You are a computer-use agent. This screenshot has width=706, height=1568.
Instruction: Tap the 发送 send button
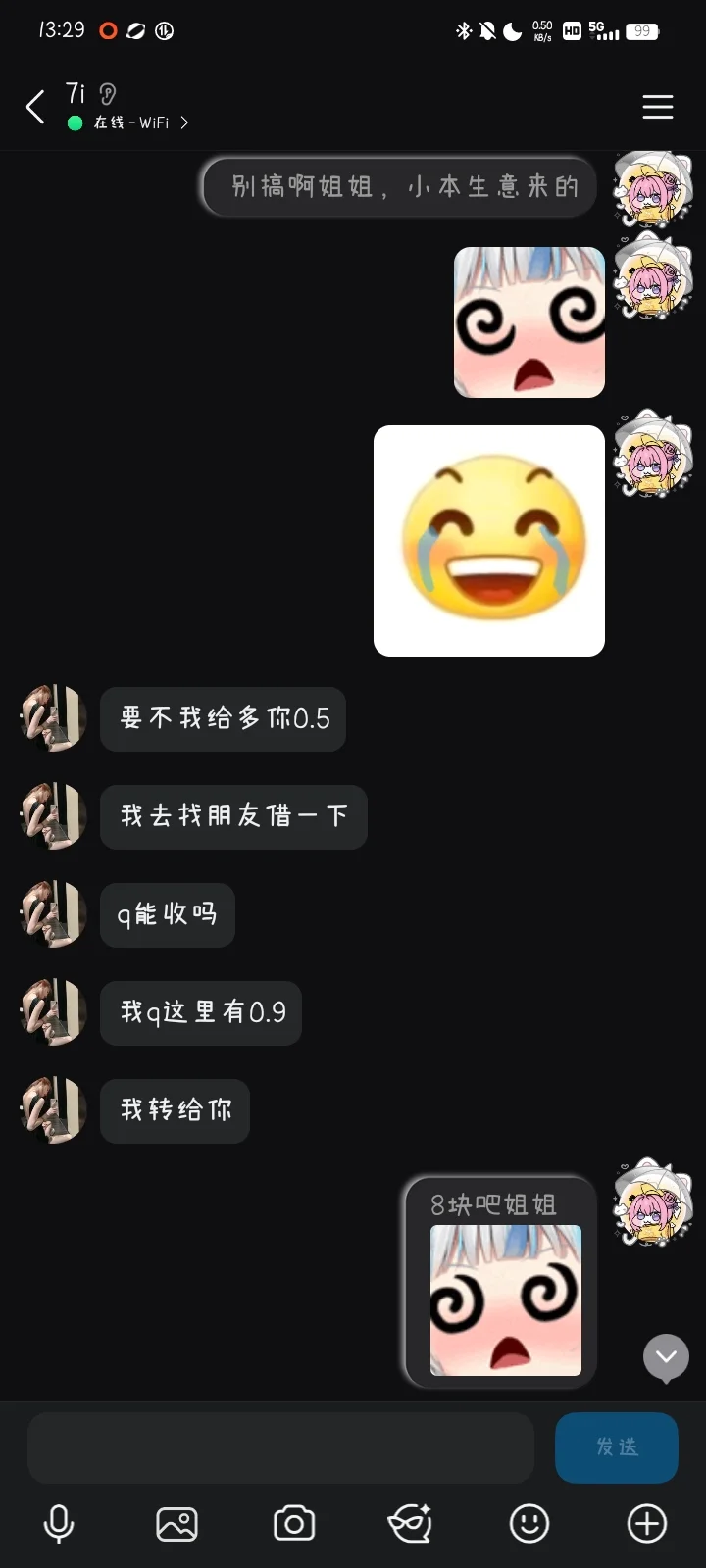pyautogui.click(x=616, y=1447)
